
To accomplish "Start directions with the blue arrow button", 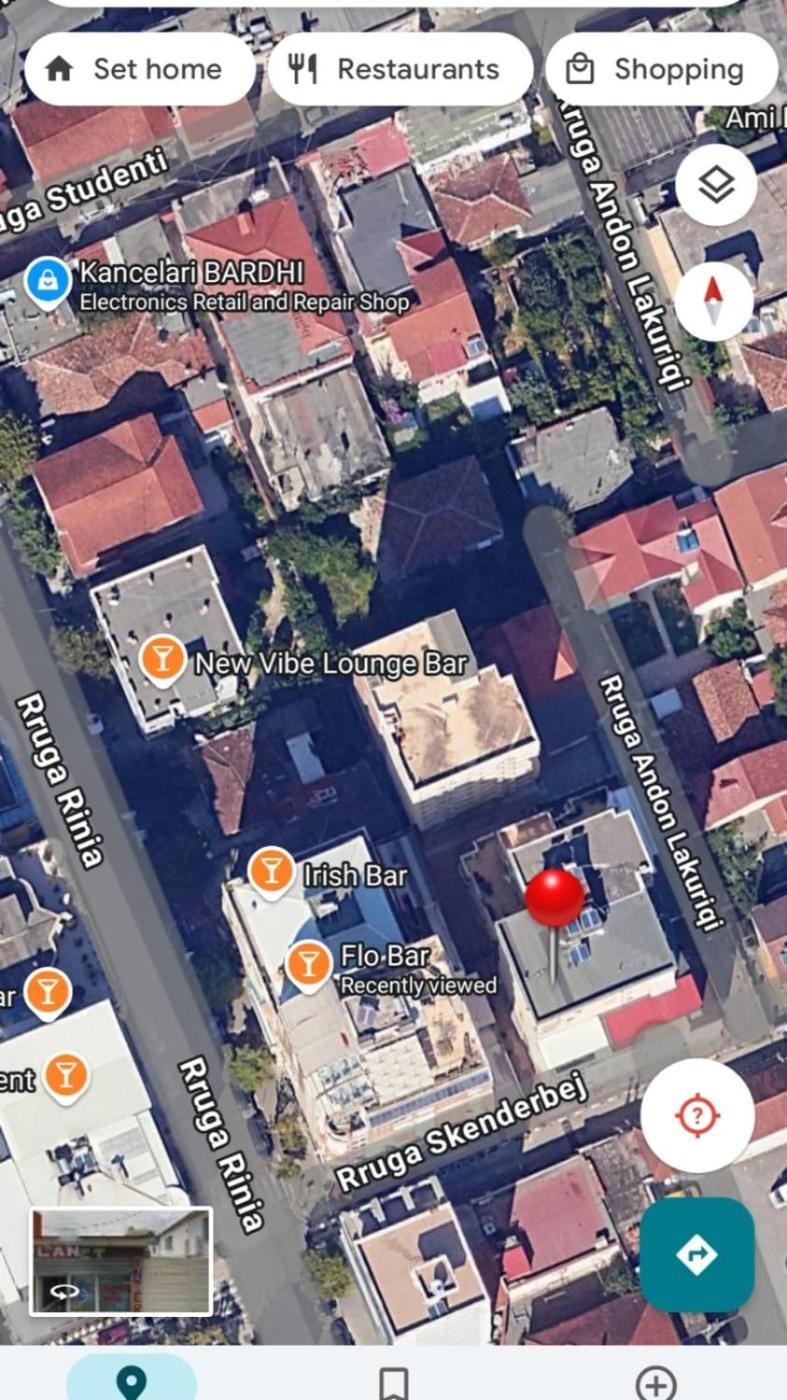I will pos(697,1254).
